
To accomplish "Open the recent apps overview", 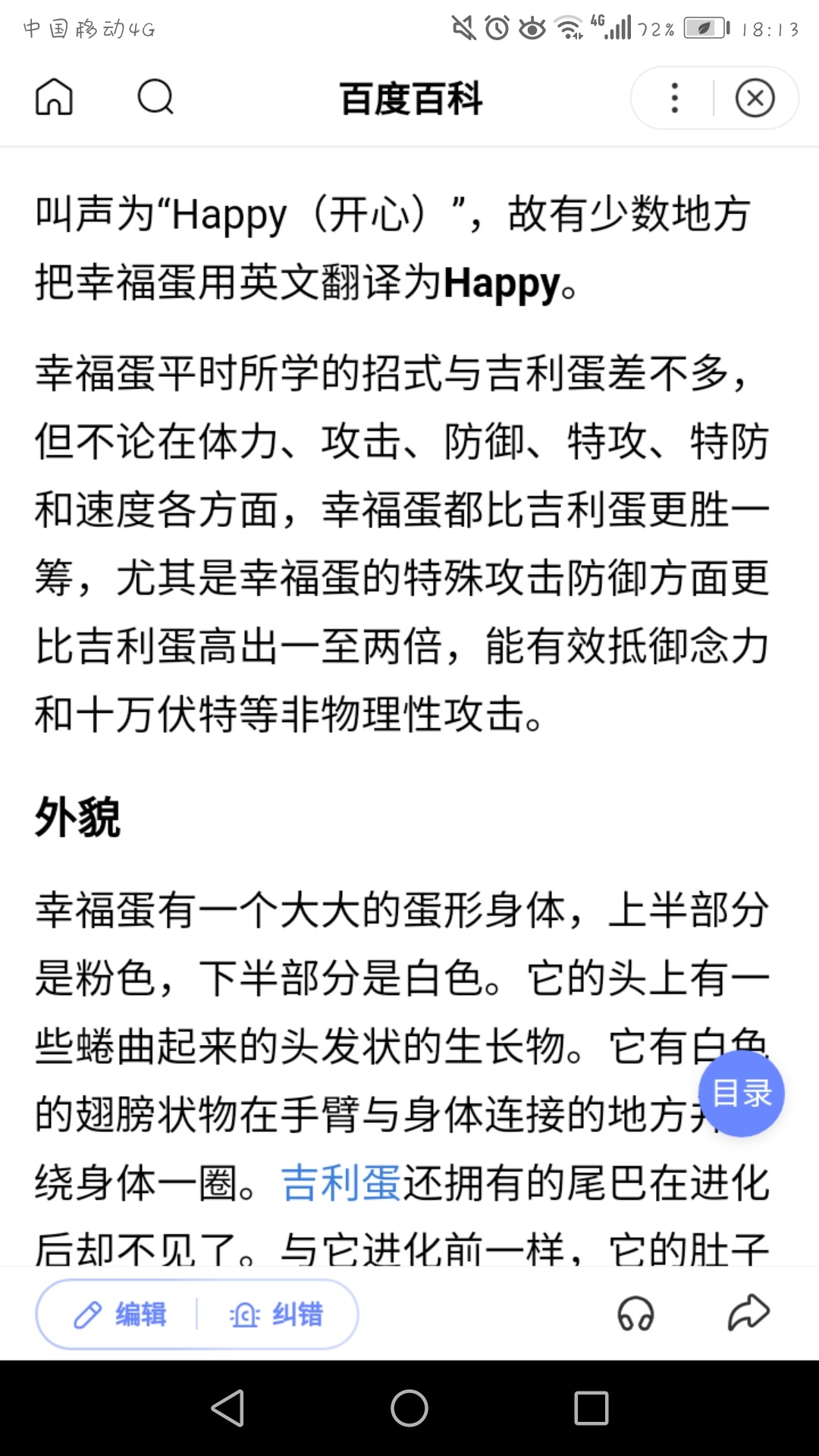I will coord(591,1408).
